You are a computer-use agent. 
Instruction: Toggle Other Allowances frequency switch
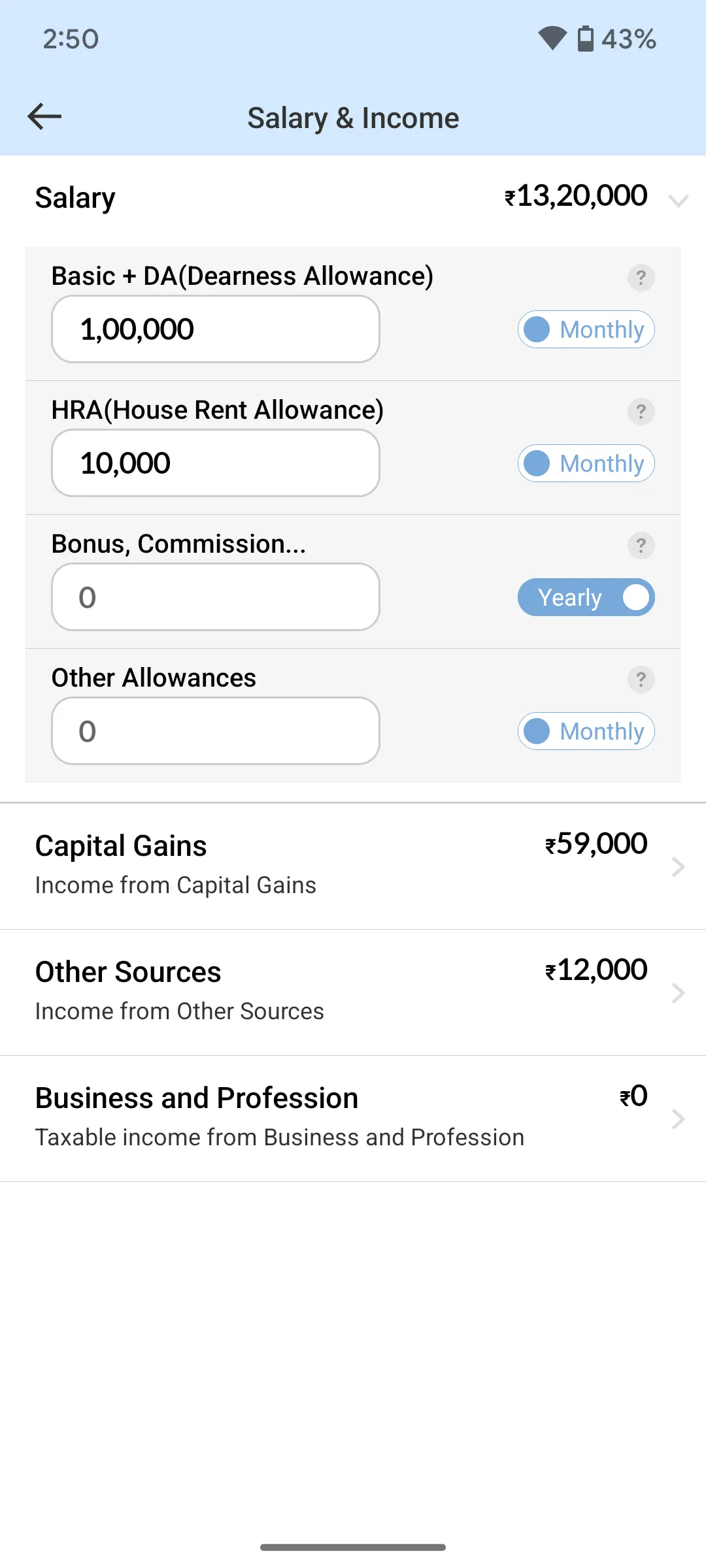click(586, 731)
